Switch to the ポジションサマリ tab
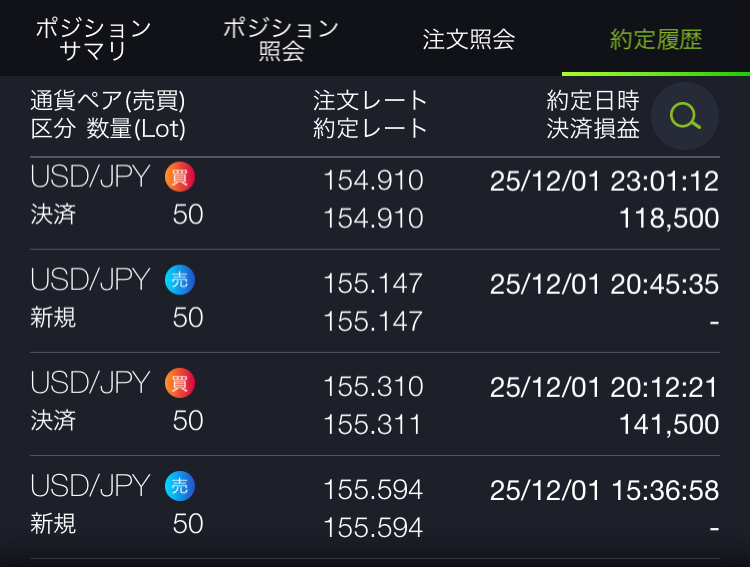Image resolution: width=750 pixels, height=567 pixels. tap(93, 39)
